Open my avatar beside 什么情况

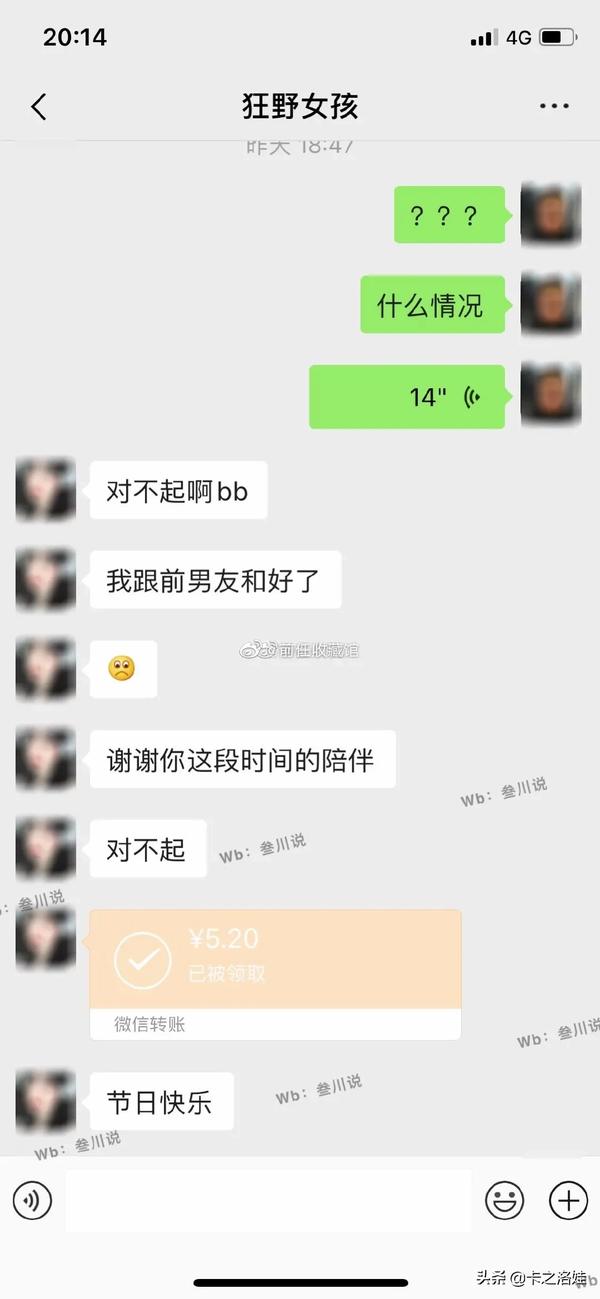(551, 304)
